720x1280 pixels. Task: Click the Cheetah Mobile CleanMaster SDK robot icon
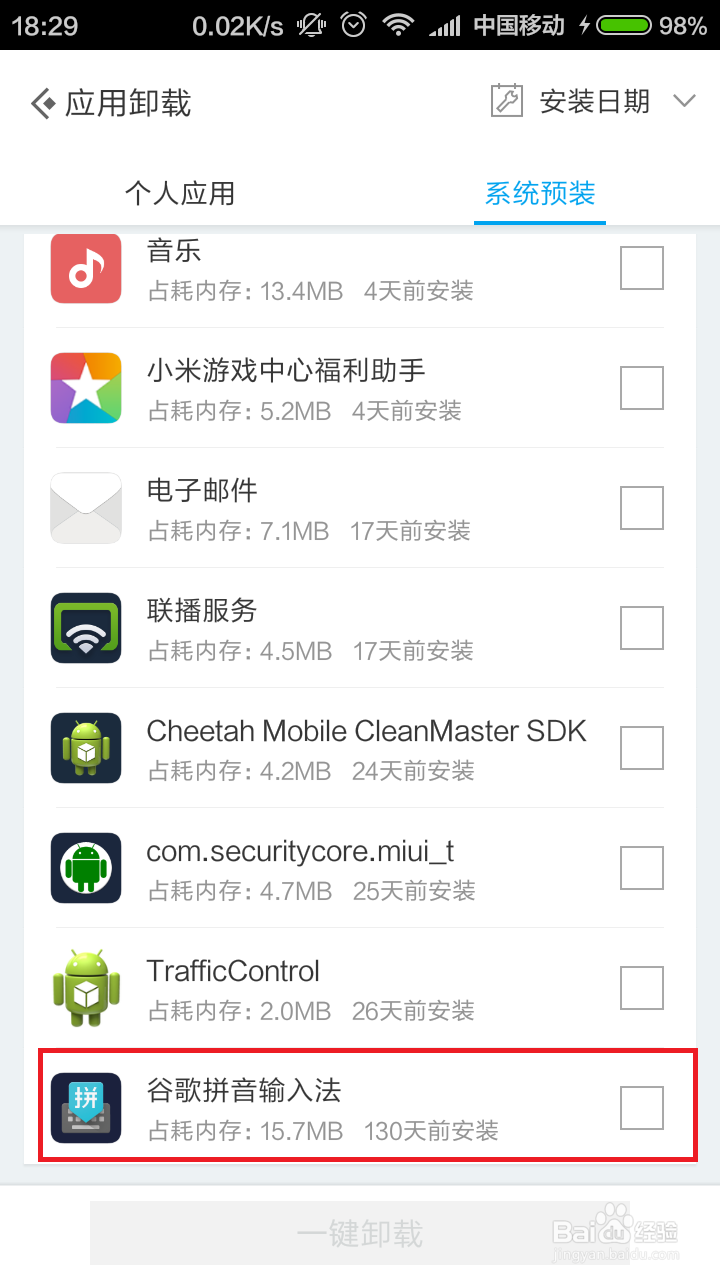click(86, 748)
